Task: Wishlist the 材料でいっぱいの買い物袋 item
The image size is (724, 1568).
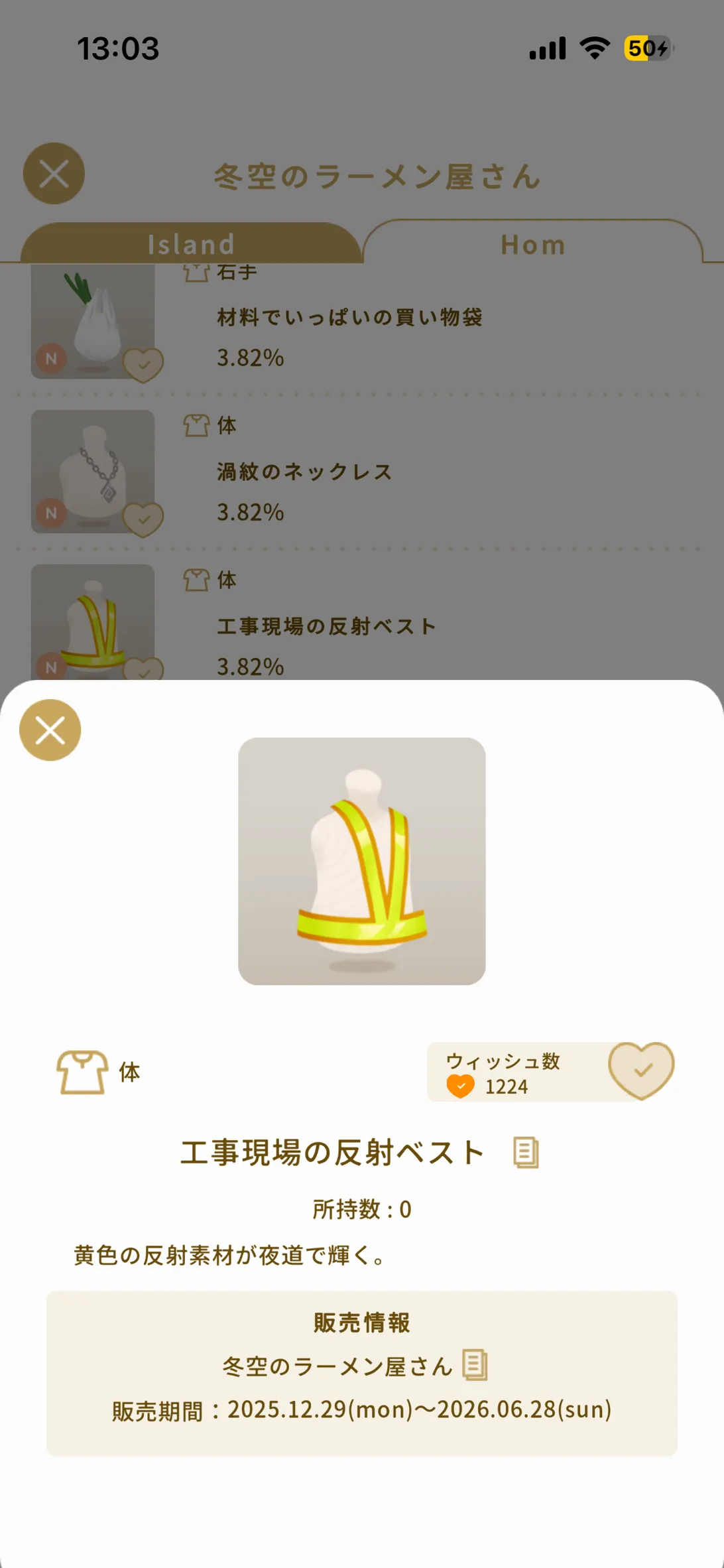Action: tap(144, 365)
